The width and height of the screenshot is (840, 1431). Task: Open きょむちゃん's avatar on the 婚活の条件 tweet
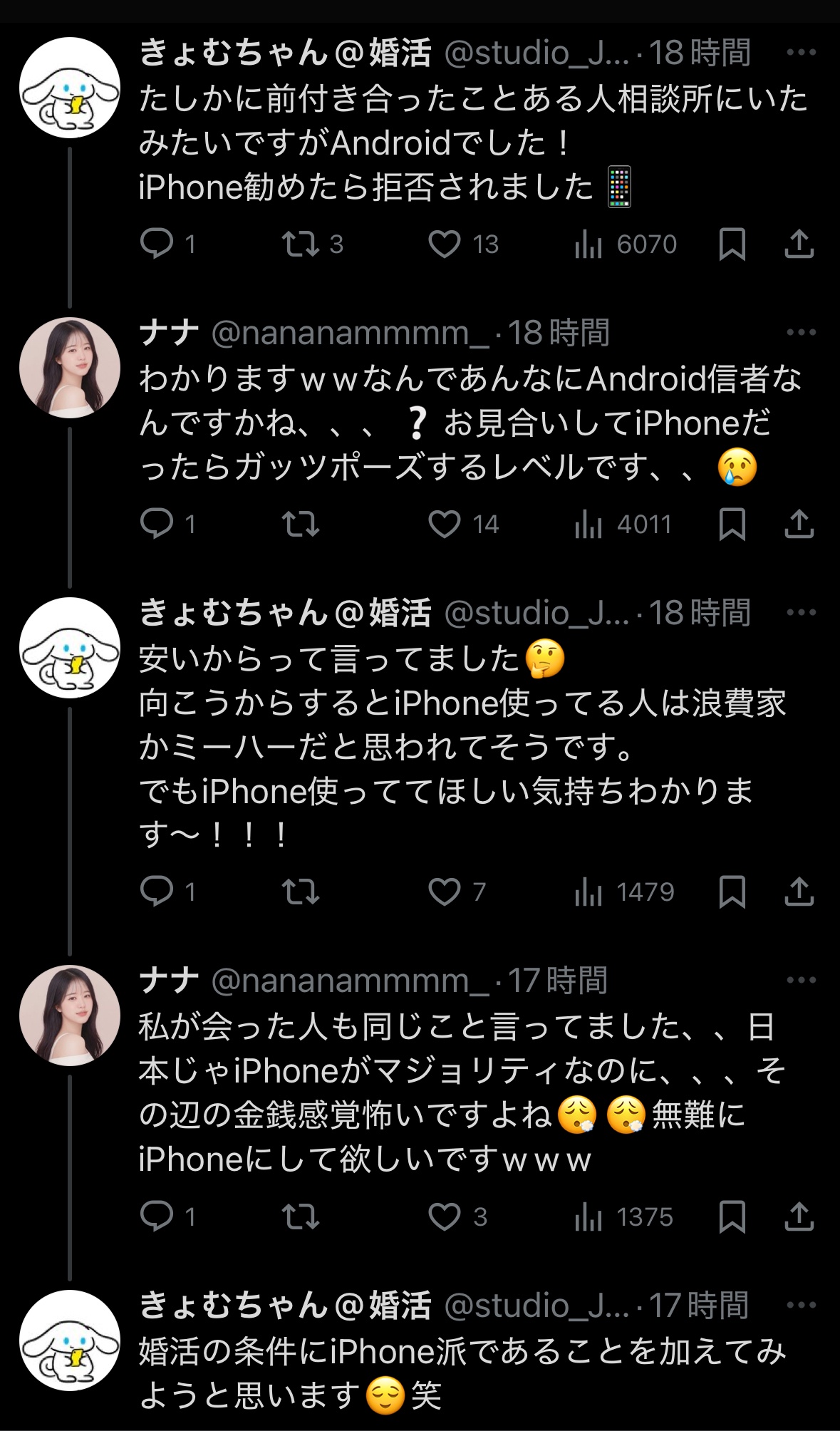70,1340
